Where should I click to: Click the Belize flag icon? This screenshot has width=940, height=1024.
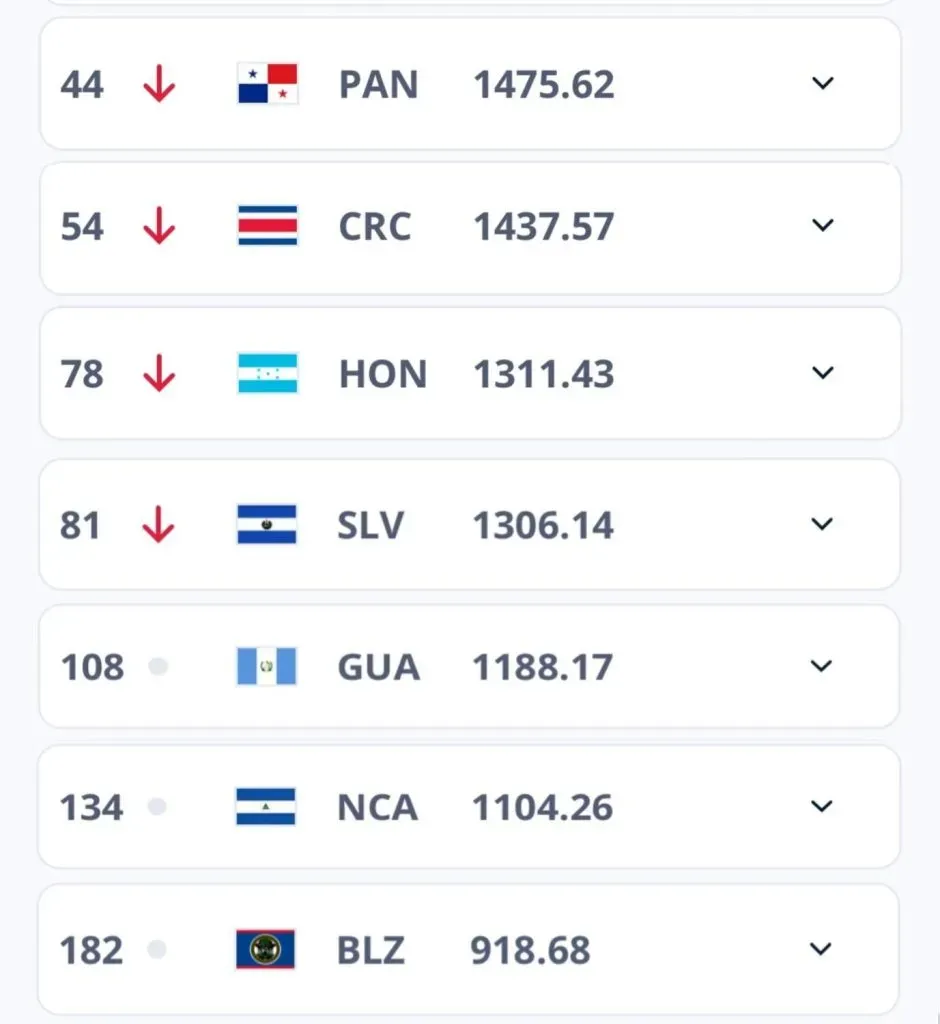coord(264,949)
